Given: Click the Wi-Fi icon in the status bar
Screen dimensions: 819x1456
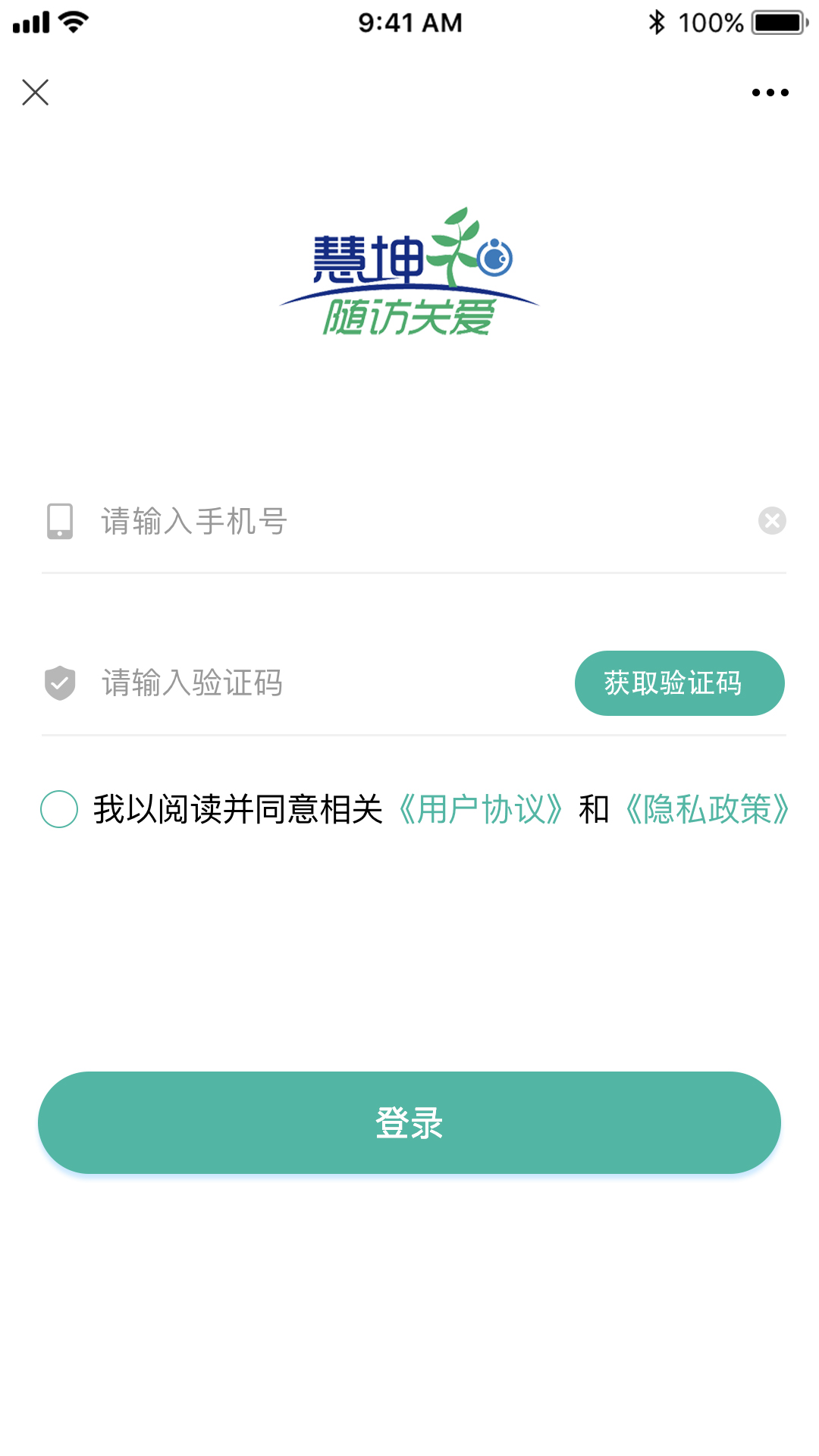Looking at the screenshot, I should click(71, 21).
